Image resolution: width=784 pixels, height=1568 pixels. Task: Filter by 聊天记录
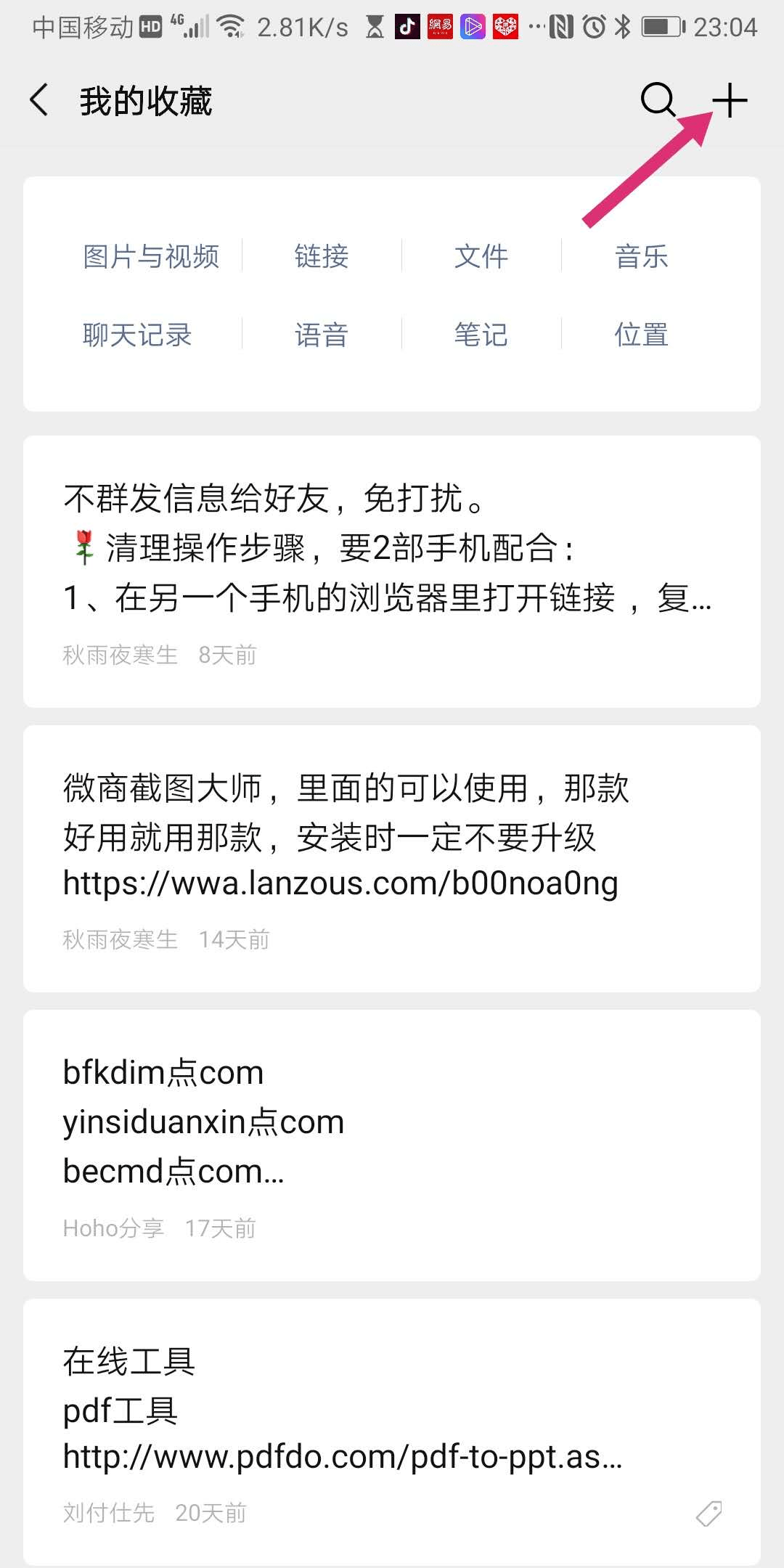click(x=137, y=335)
